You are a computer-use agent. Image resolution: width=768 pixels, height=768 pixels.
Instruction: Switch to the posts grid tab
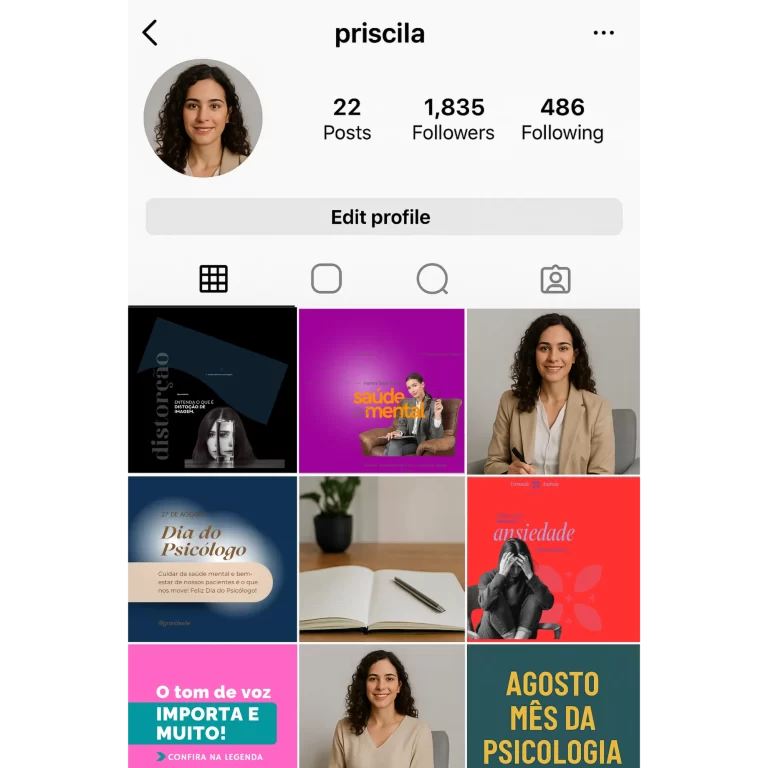213,279
